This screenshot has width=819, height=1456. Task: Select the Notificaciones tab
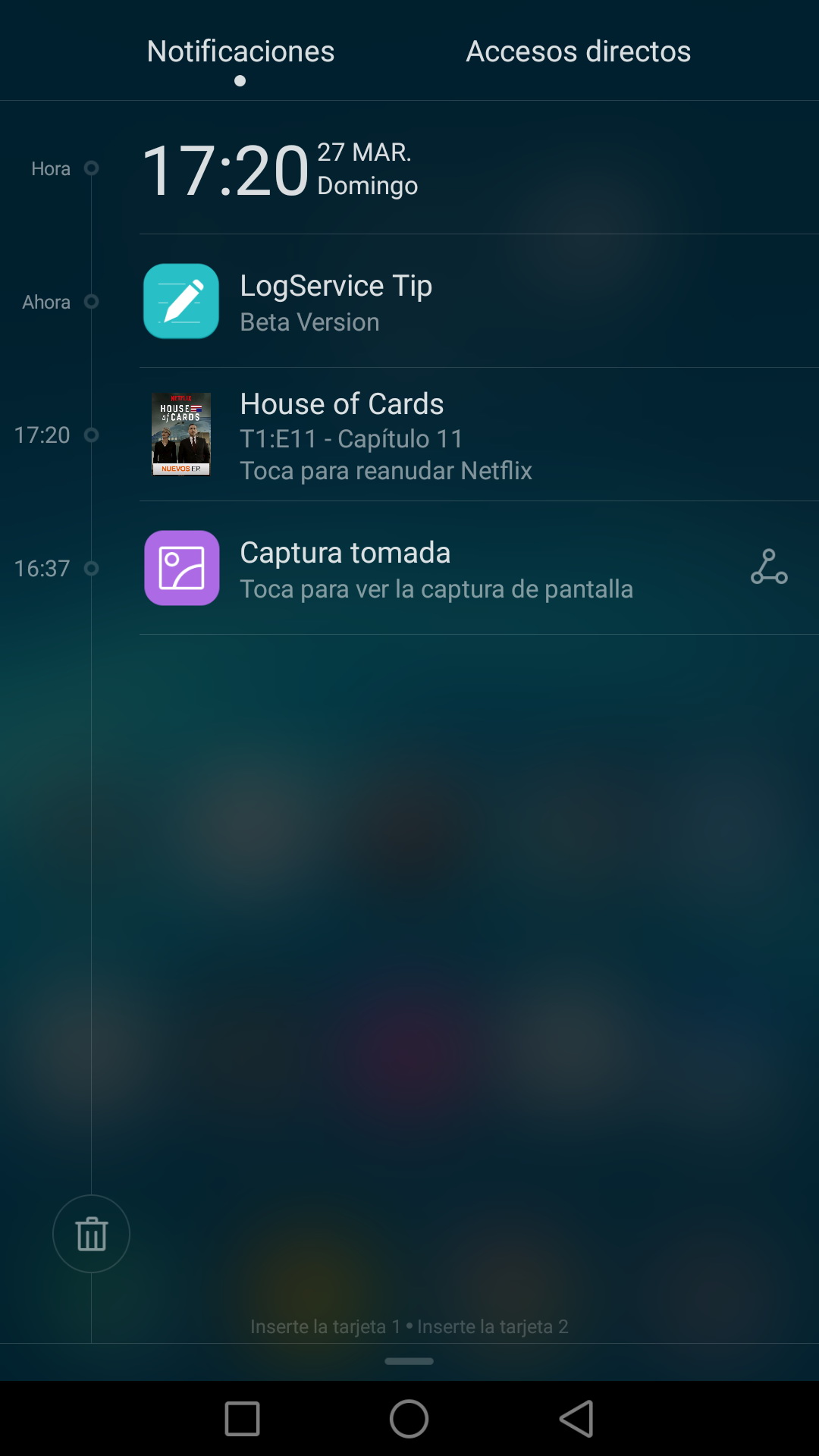tap(240, 52)
